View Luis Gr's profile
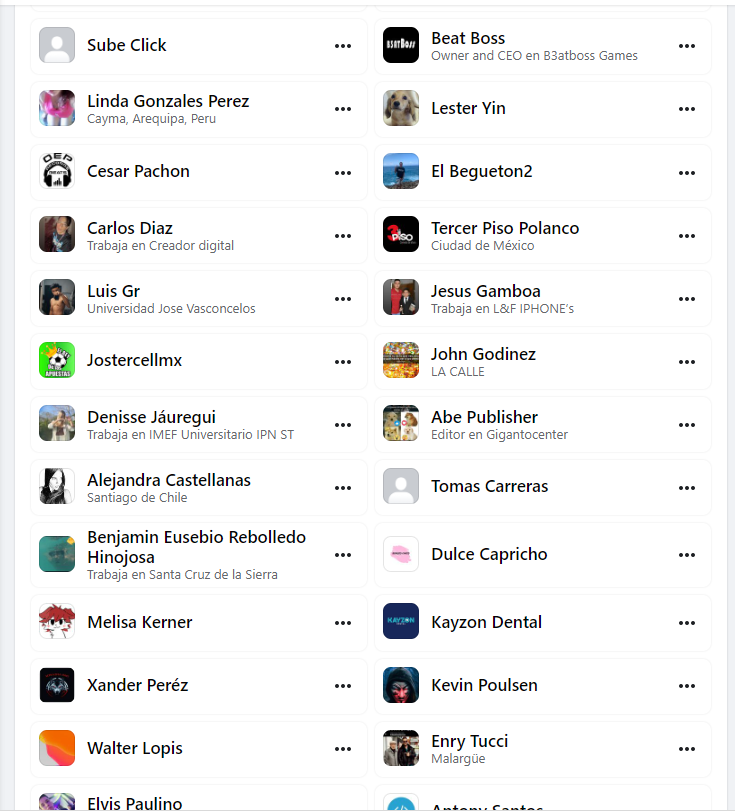 [x=113, y=291]
